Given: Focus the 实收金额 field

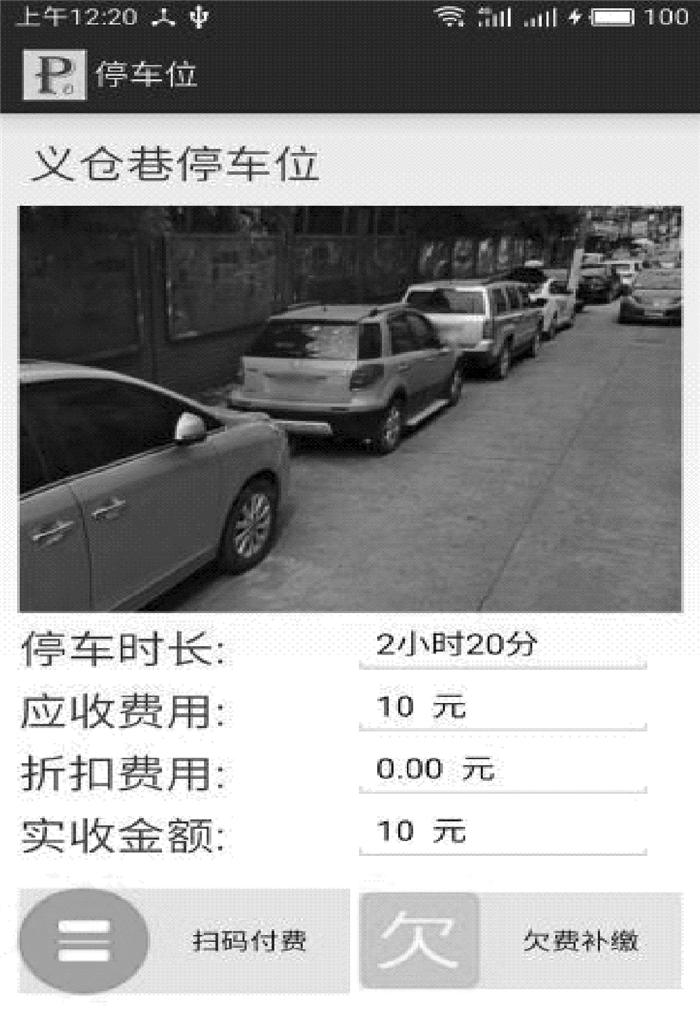Looking at the screenshot, I should (502, 832).
